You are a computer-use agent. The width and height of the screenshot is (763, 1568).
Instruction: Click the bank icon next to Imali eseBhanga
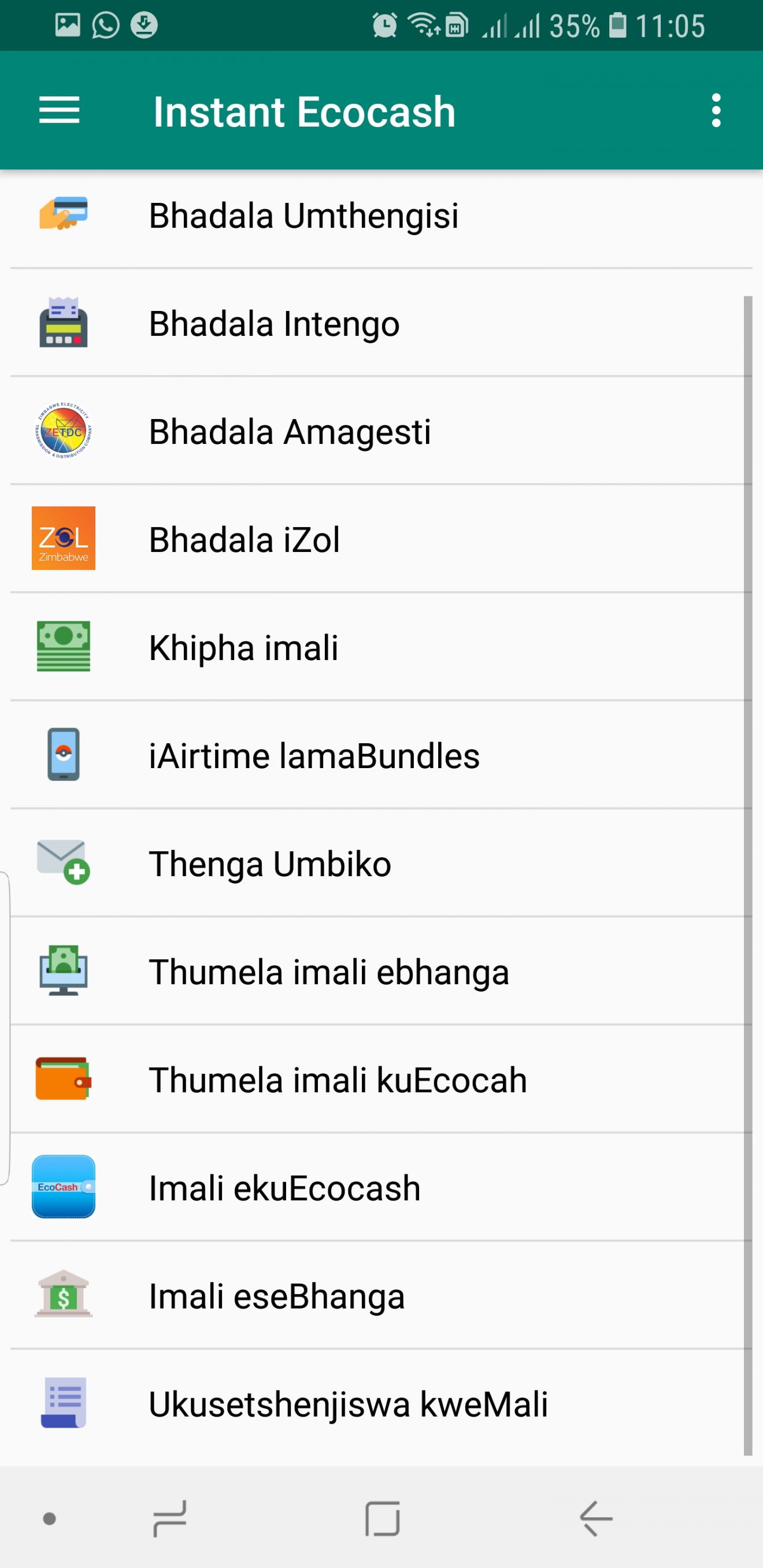(x=64, y=1295)
